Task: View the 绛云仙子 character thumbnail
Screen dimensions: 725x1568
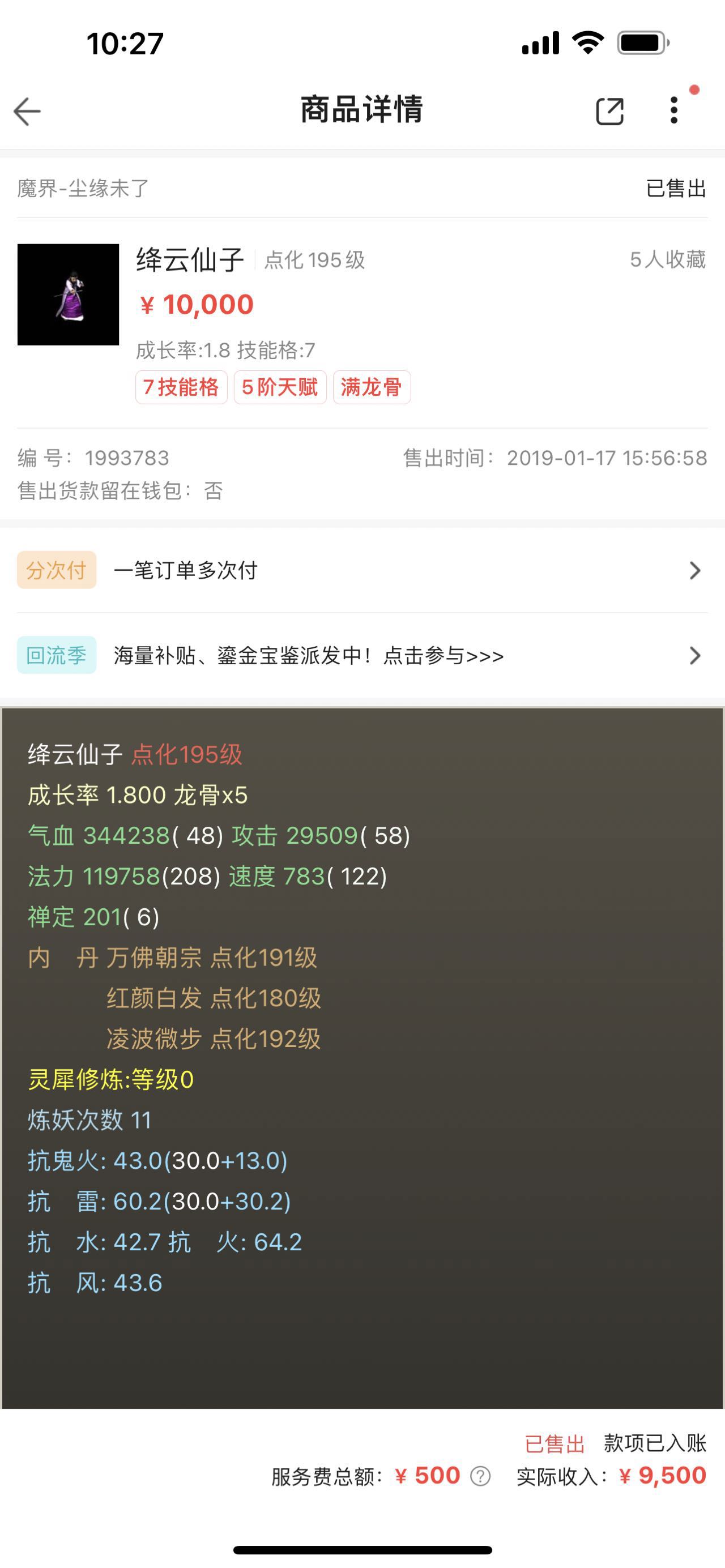Action: point(68,294)
